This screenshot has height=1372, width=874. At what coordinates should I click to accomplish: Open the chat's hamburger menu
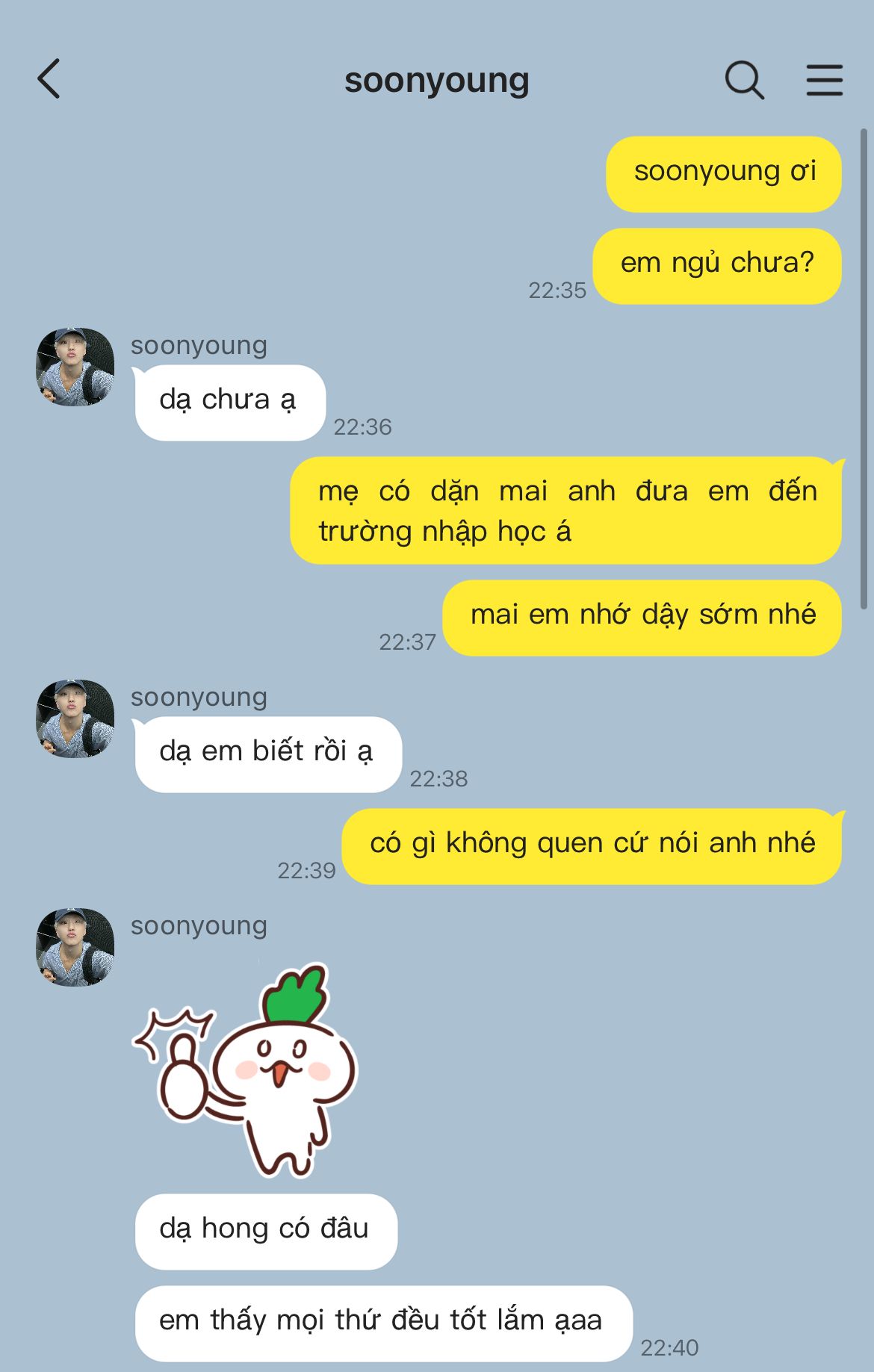tap(824, 80)
